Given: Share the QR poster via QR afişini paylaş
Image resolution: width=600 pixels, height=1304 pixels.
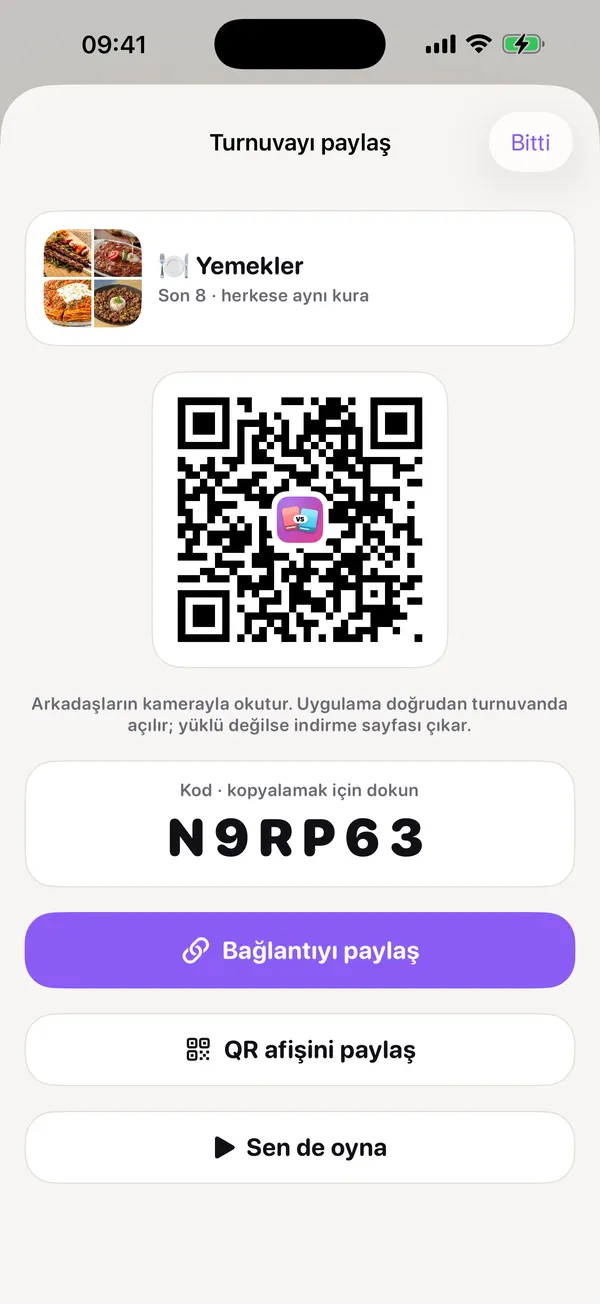Looking at the screenshot, I should point(300,1050).
